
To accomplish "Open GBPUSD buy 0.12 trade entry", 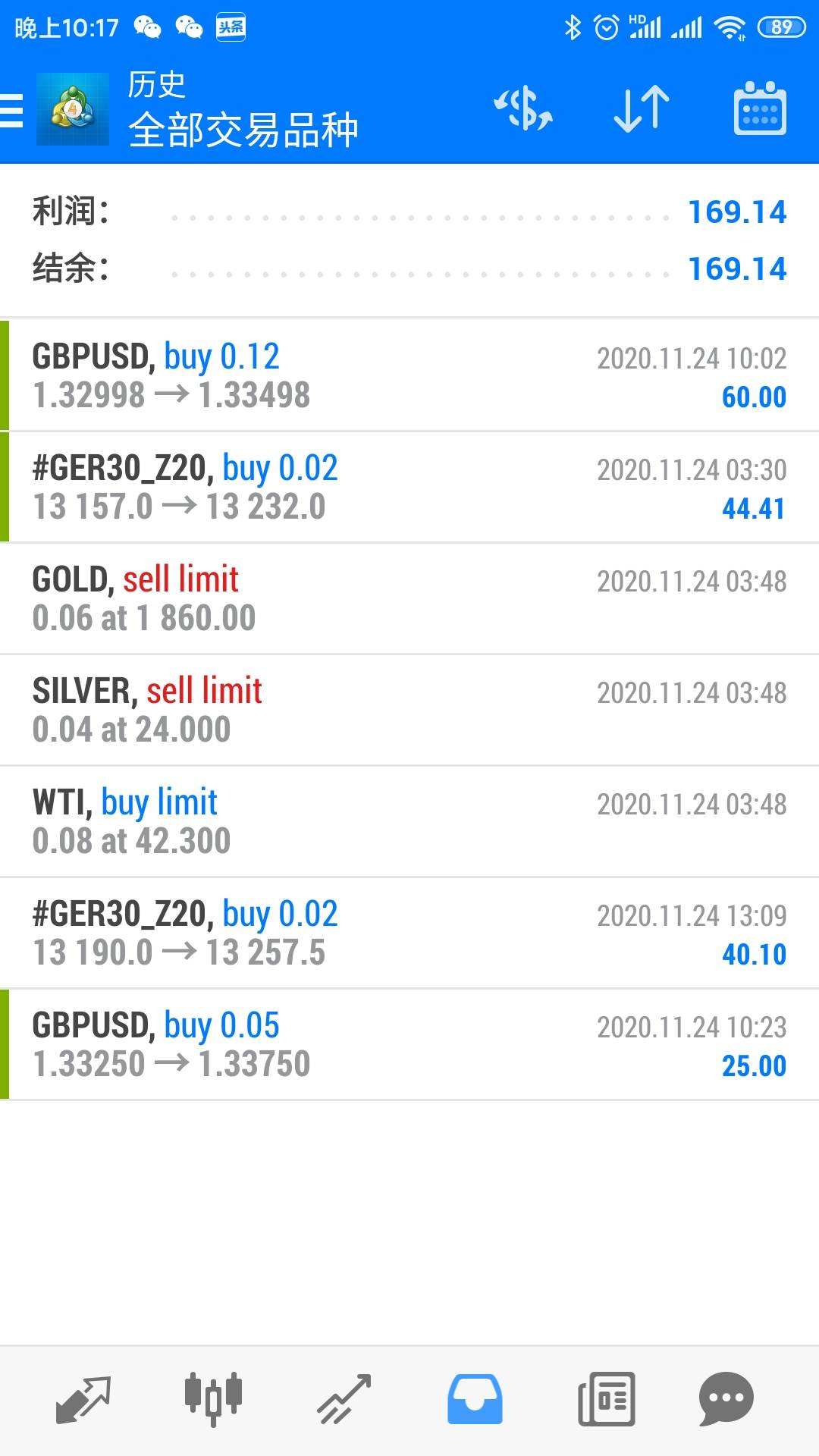I will coord(409,375).
